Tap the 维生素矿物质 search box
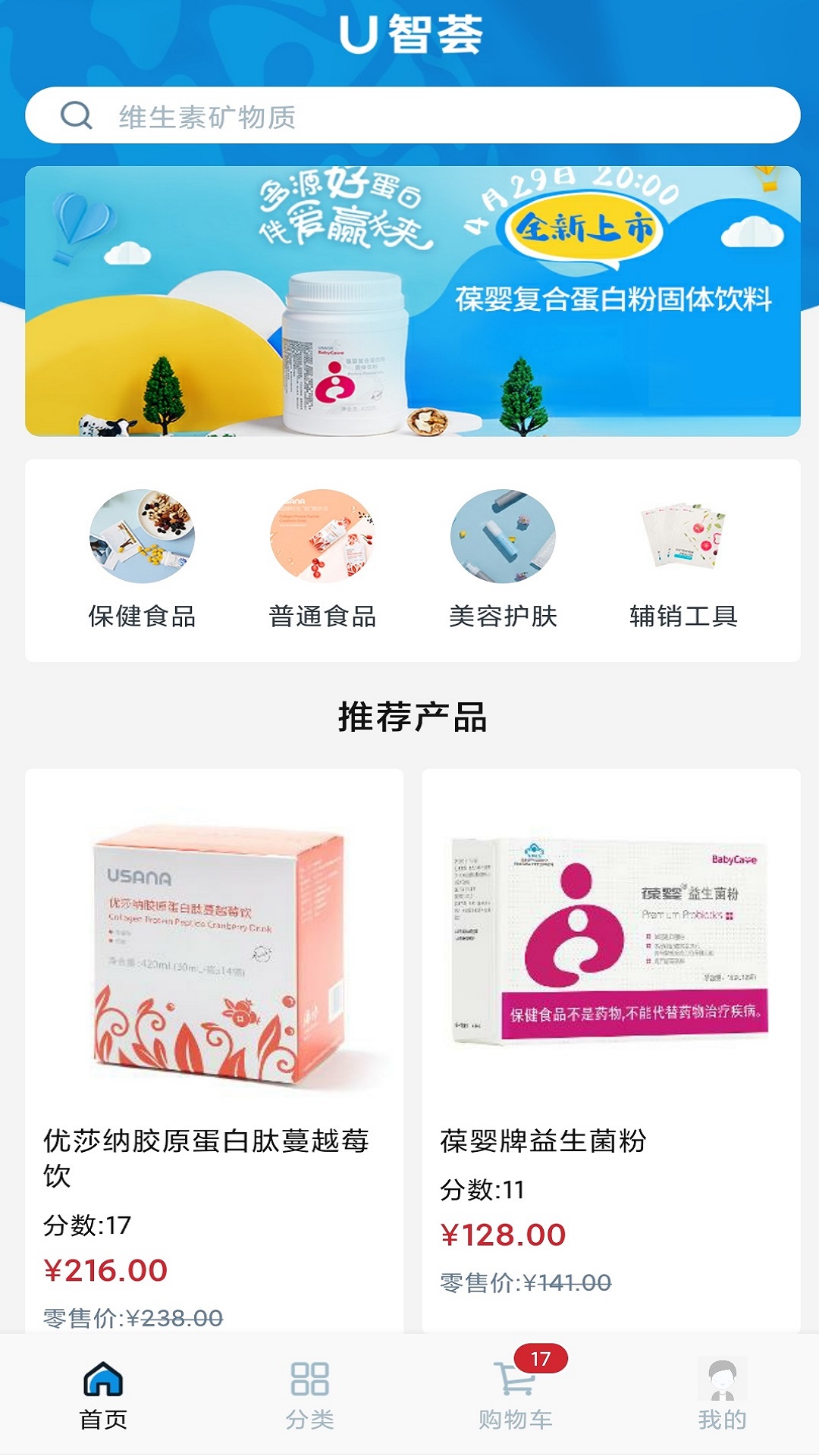The height and width of the screenshot is (1456, 819). [413, 115]
